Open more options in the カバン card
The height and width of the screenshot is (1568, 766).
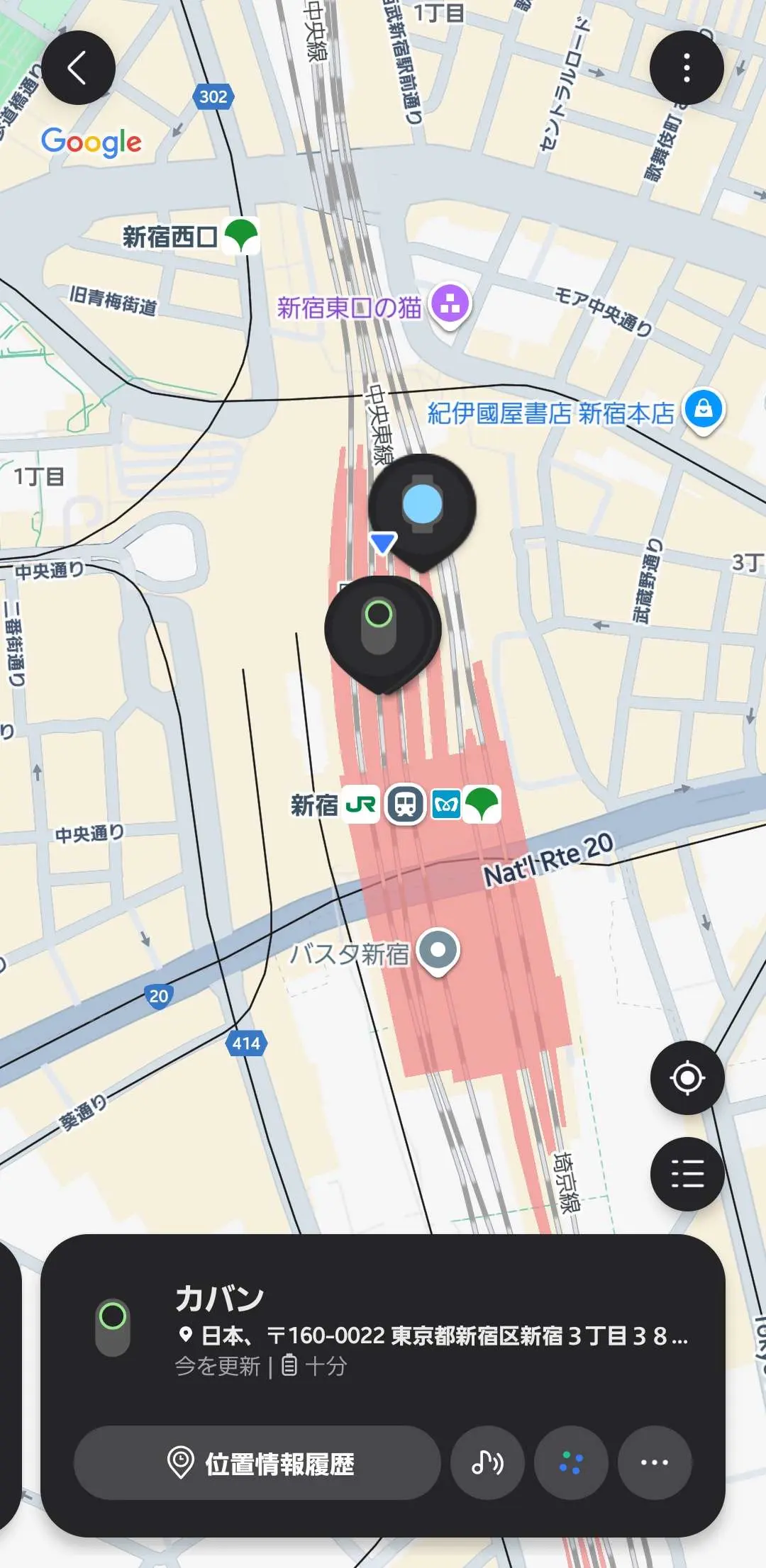coord(654,1462)
